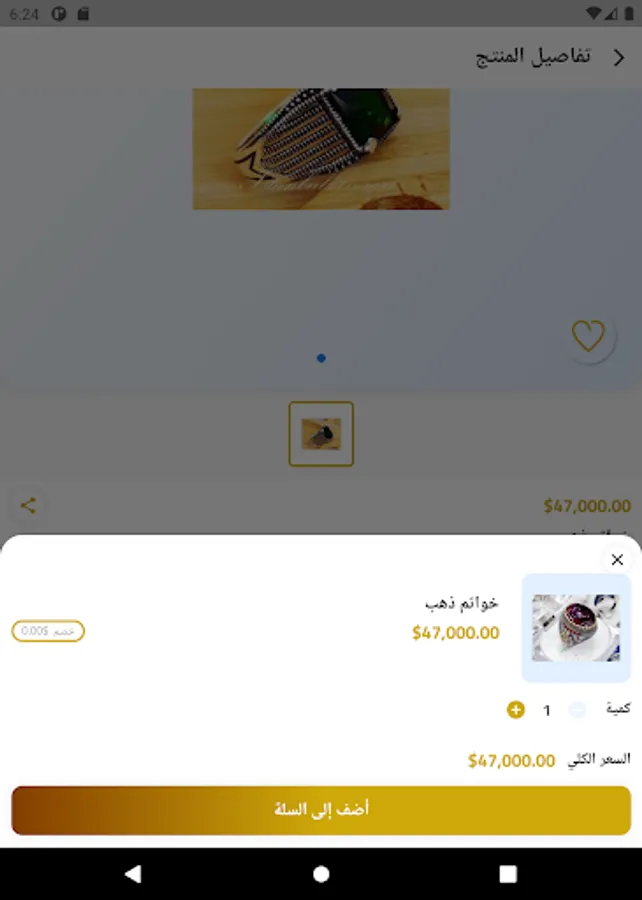Go to the system home screen

321,874
